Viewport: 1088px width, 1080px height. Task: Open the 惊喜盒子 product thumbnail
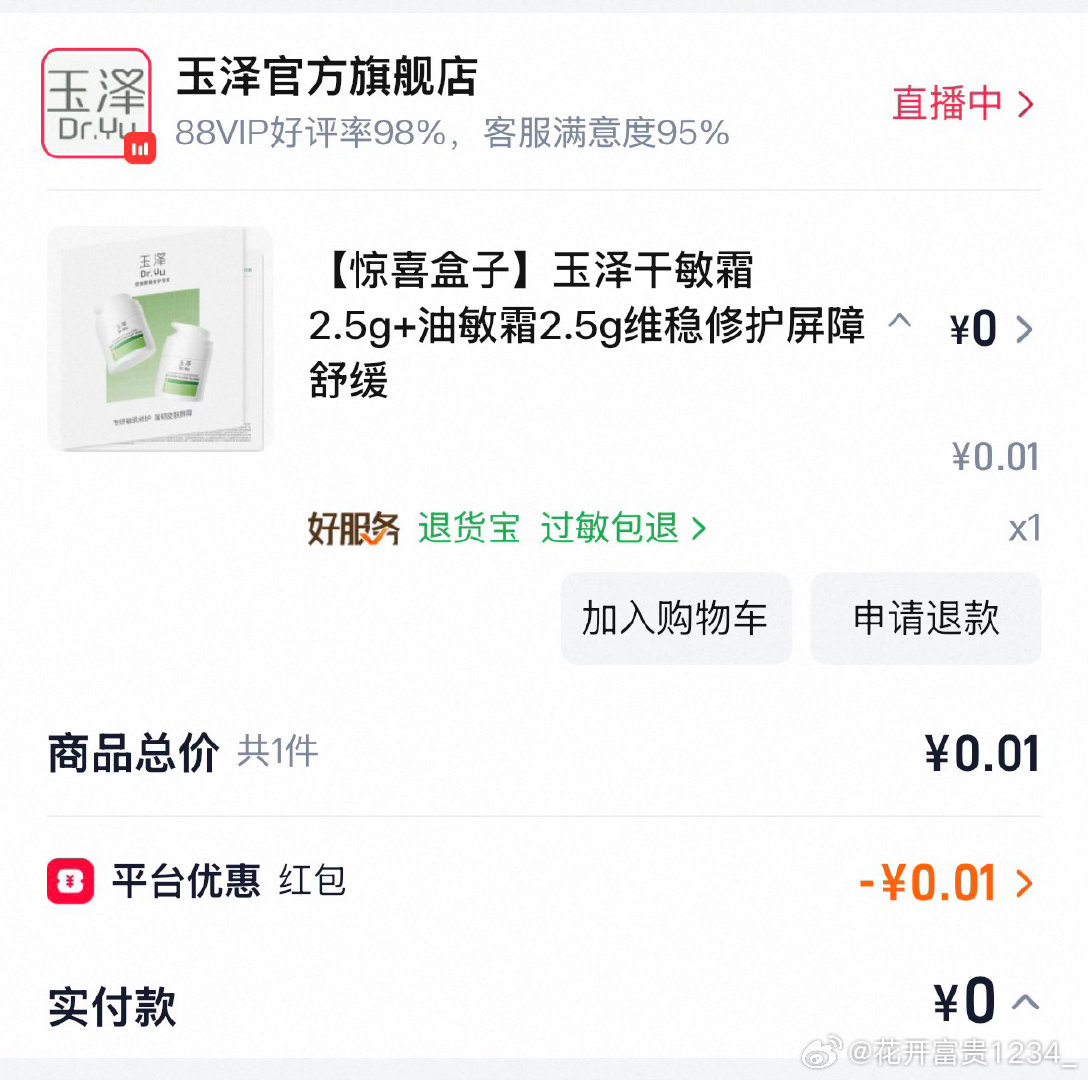[x=158, y=340]
